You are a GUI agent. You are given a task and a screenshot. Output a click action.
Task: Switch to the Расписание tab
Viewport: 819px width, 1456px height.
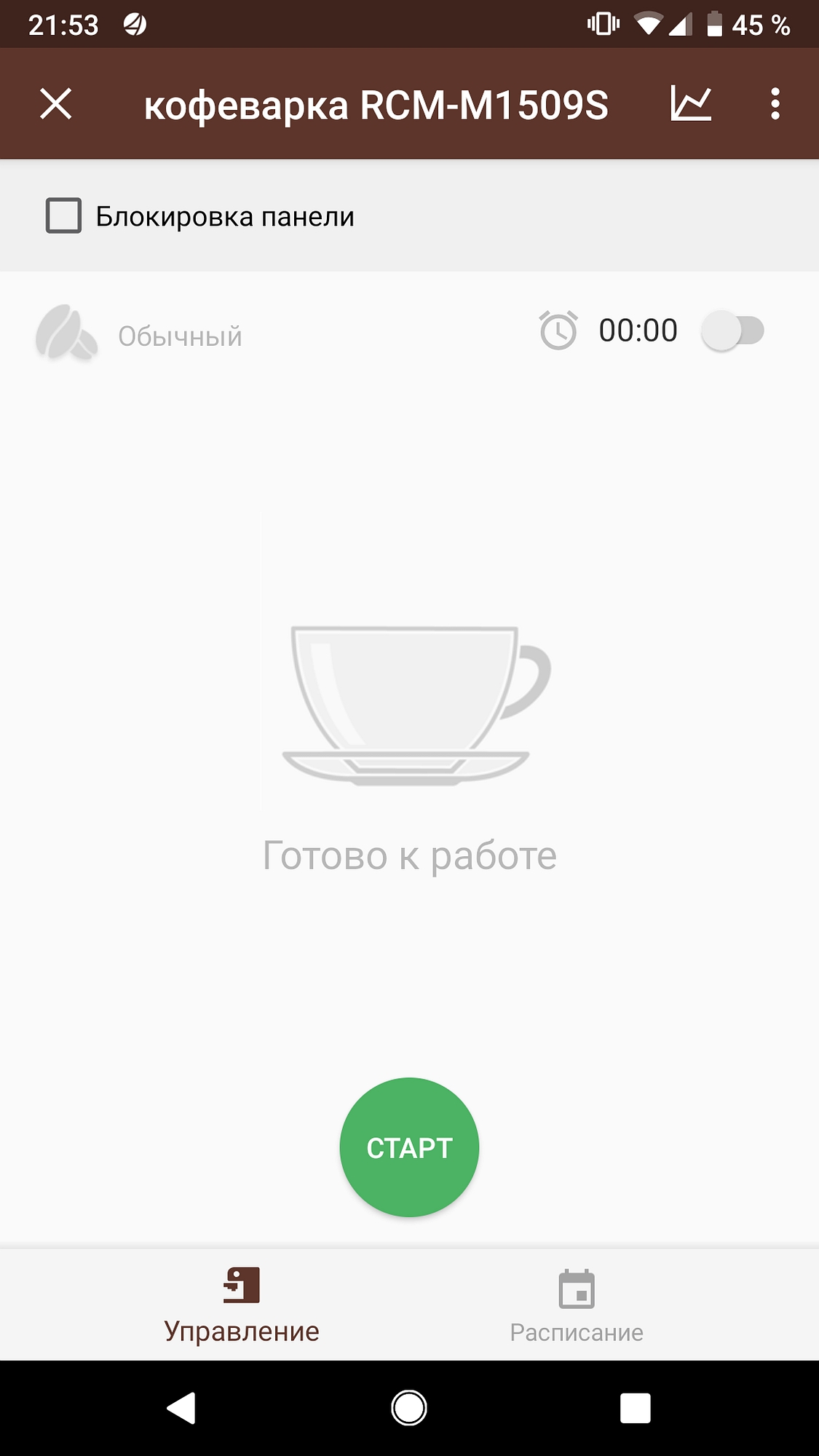click(x=577, y=1305)
